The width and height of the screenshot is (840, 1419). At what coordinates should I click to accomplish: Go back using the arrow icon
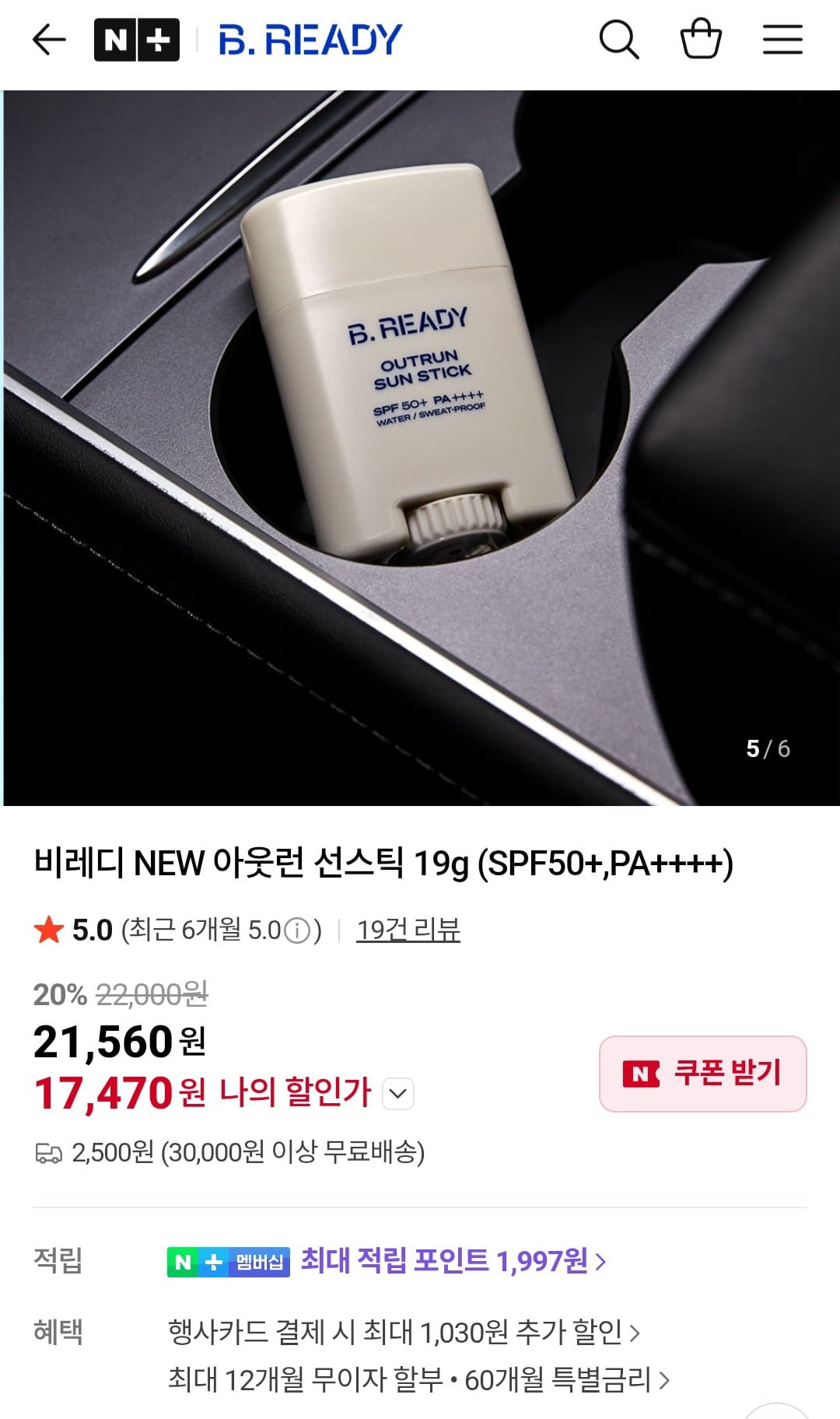pos(49,40)
